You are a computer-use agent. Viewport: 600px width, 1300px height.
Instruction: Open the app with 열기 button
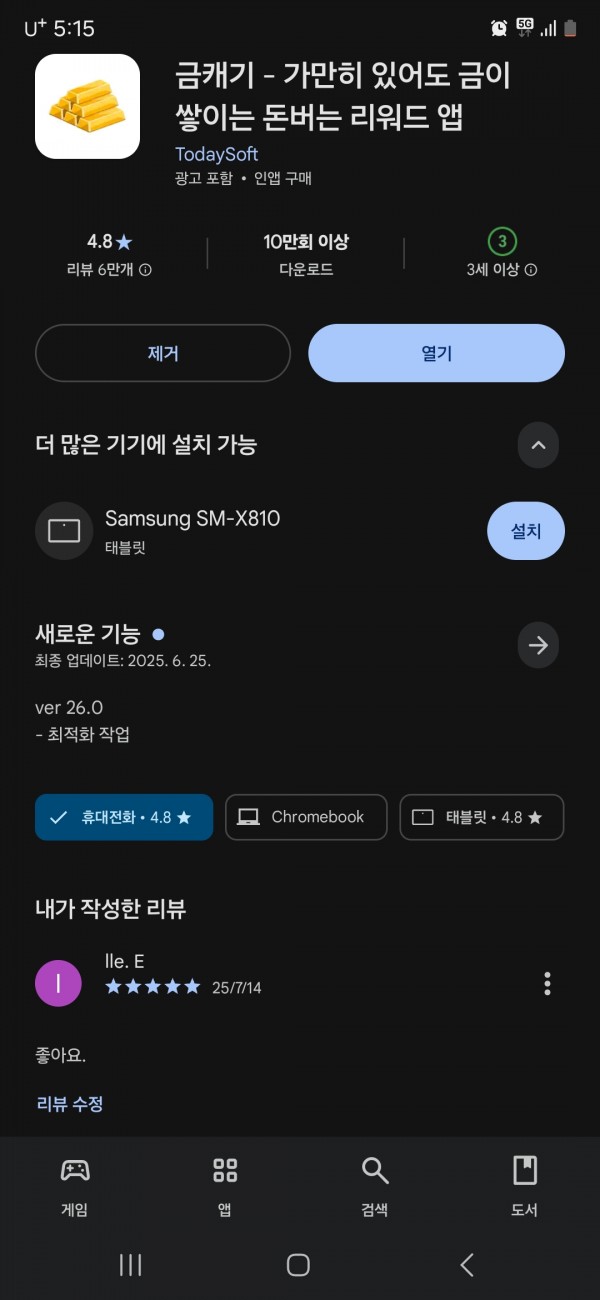pos(436,353)
